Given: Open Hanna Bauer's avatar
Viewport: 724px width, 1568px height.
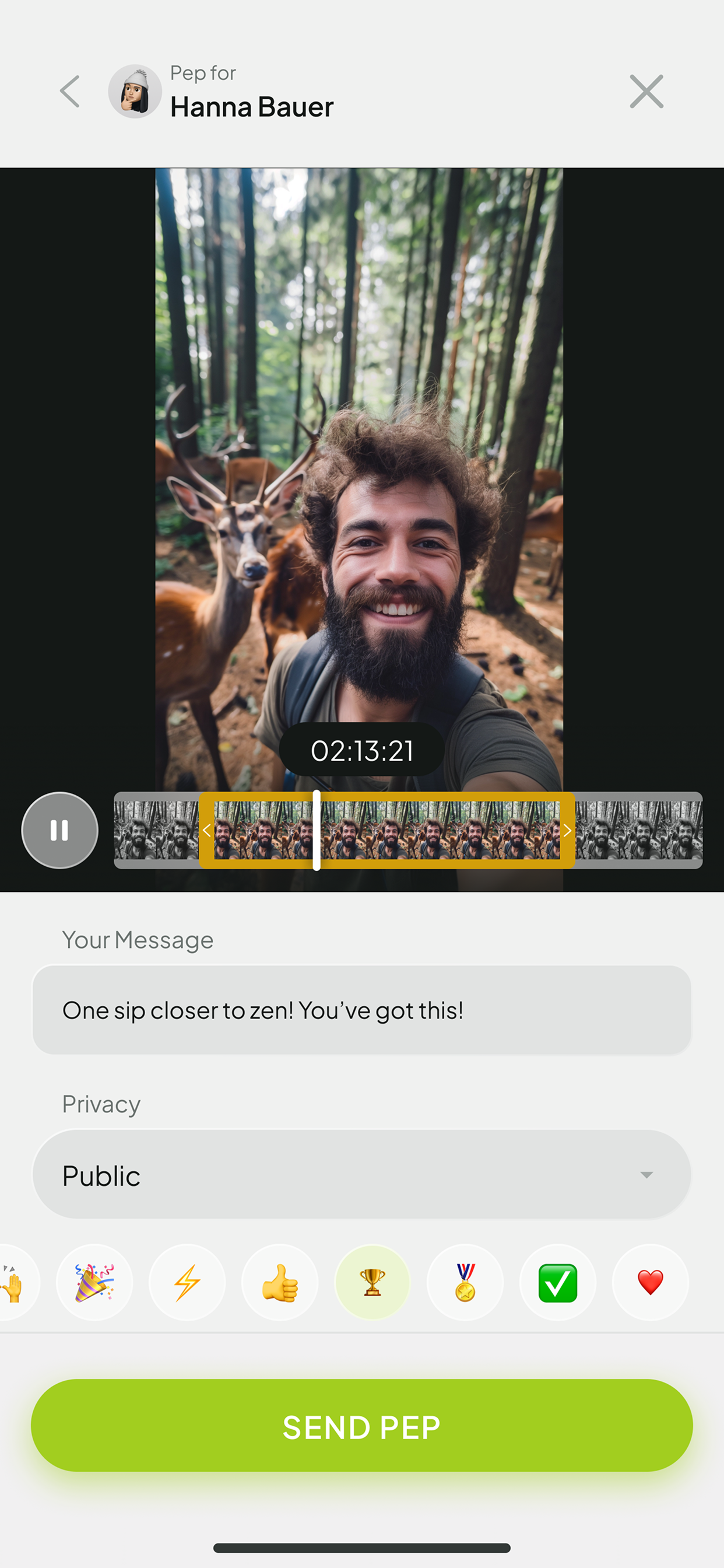Looking at the screenshot, I should tap(135, 92).
